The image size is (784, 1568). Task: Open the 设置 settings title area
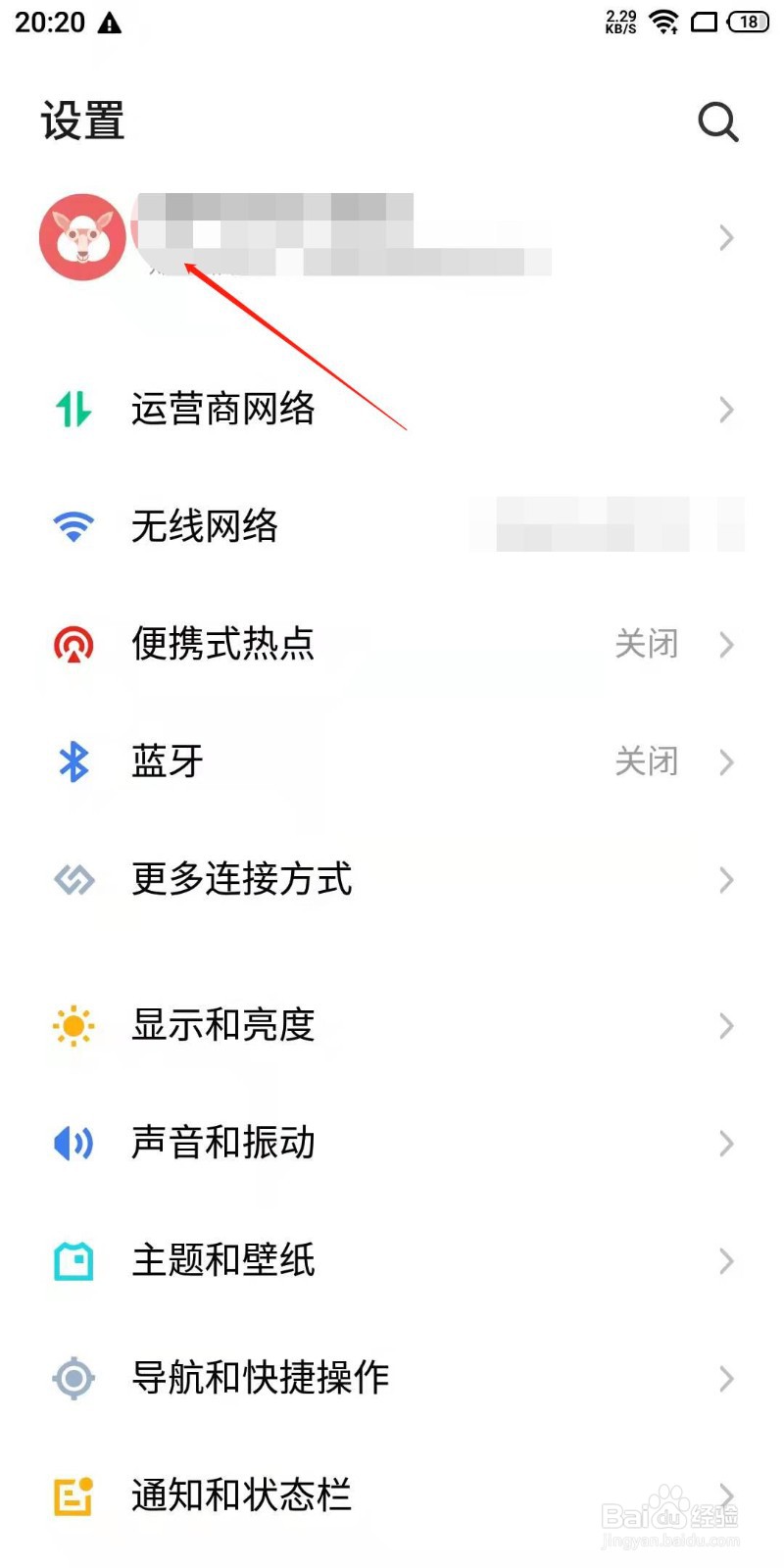pos(81,120)
